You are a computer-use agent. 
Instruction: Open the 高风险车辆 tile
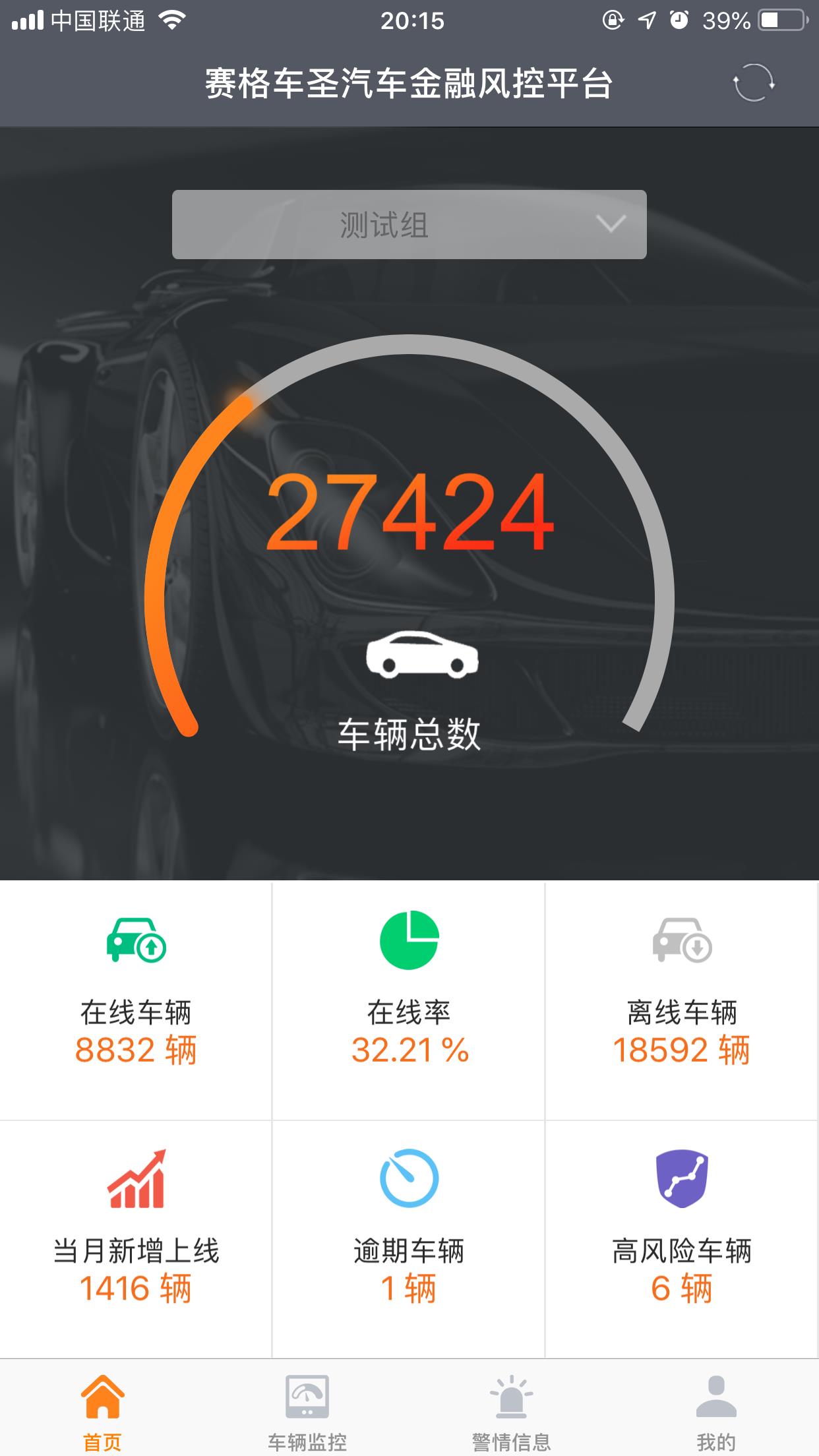click(682, 1238)
